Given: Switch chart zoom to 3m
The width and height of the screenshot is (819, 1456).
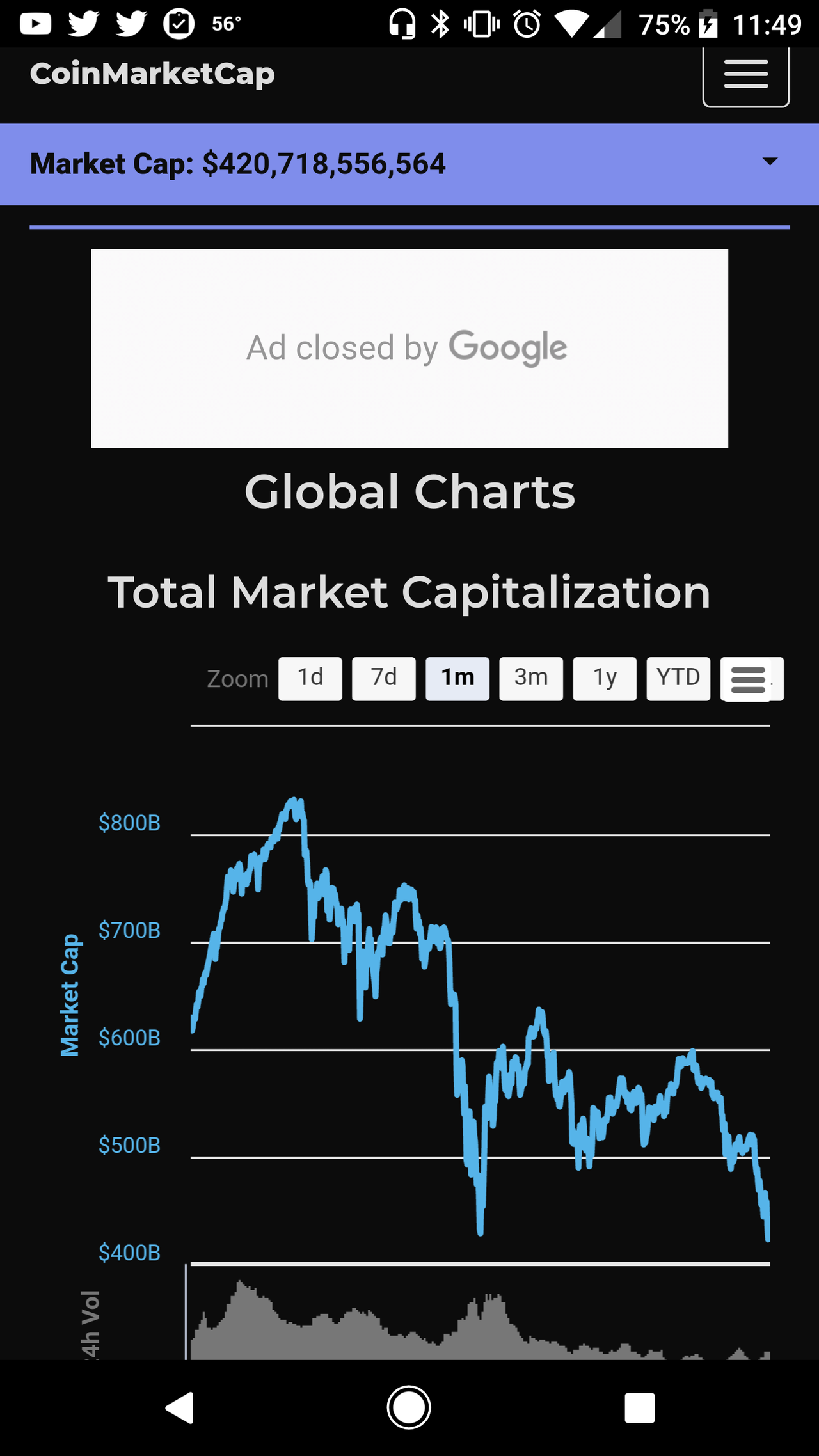Looking at the screenshot, I should tap(531, 679).
